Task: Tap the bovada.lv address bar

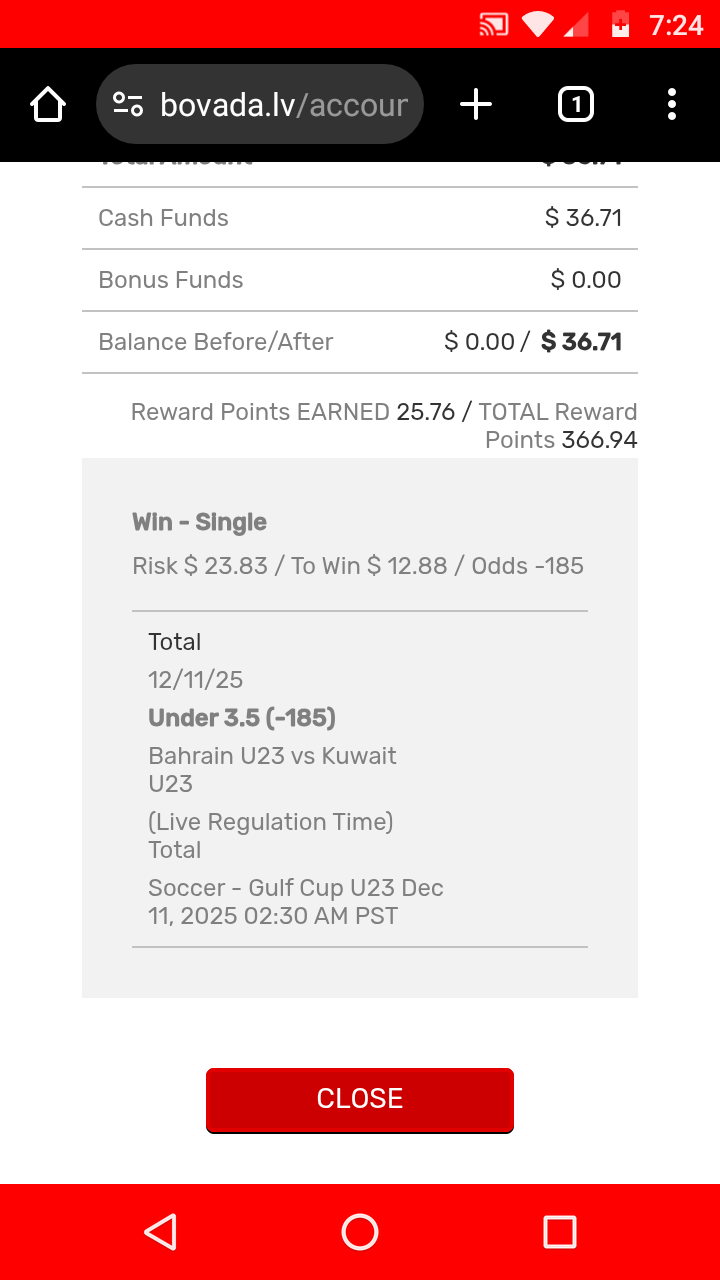Action: [283, 105]
